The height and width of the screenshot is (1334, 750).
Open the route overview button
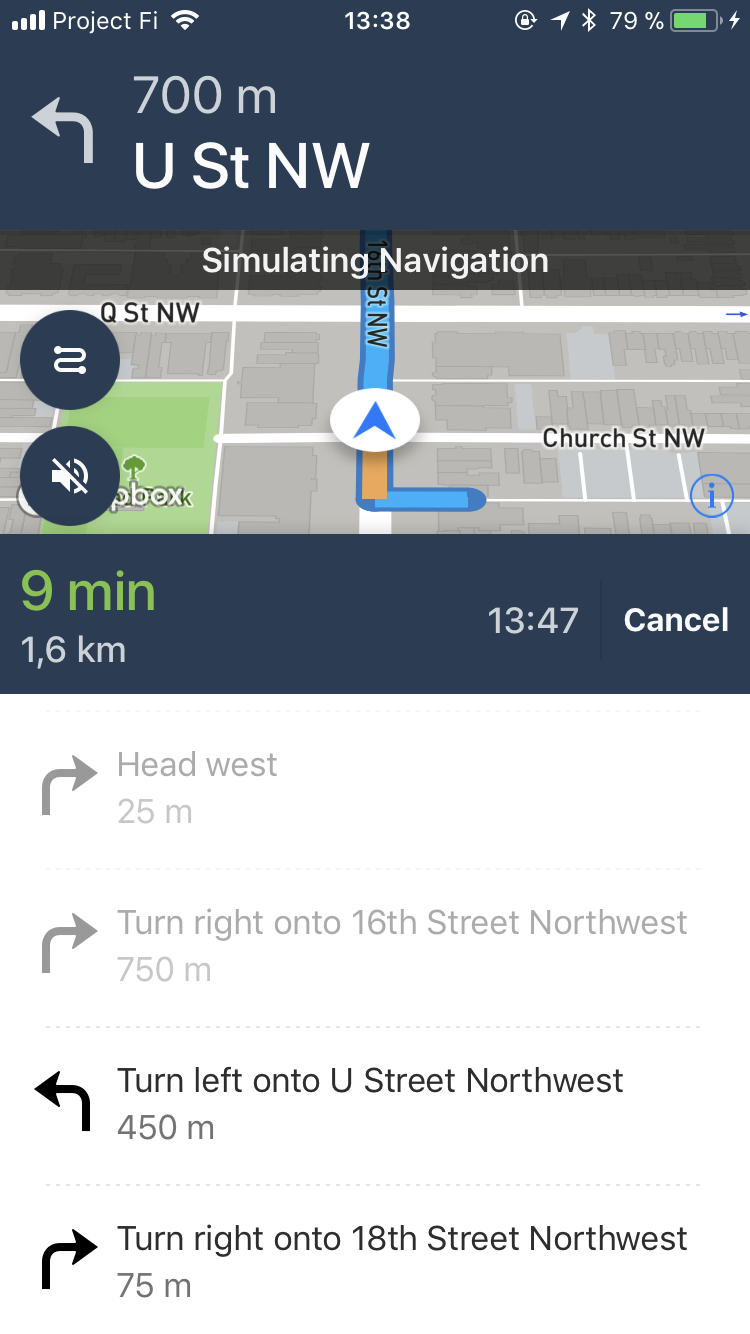tap(70, 360)
